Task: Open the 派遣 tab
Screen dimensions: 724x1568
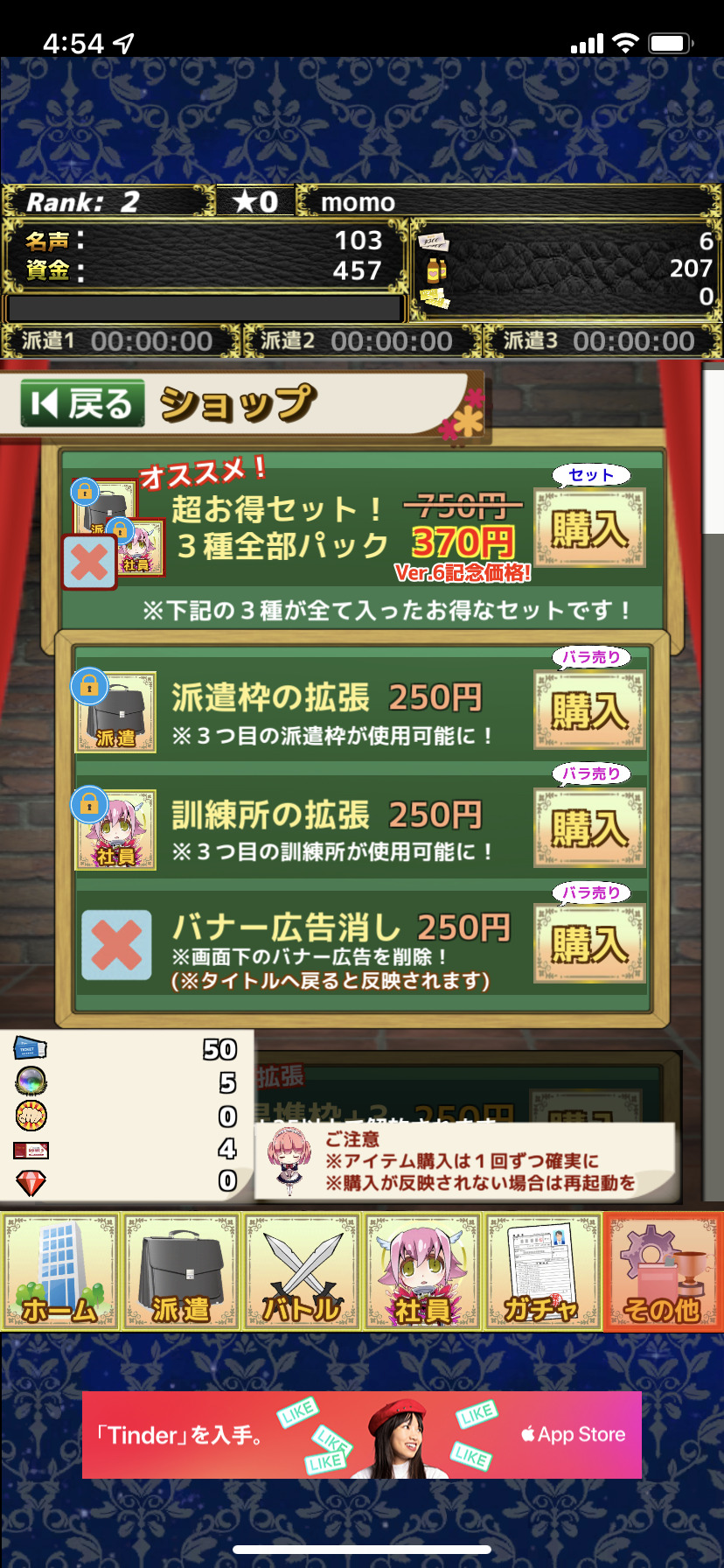Action: click(x=181, y=1271)
